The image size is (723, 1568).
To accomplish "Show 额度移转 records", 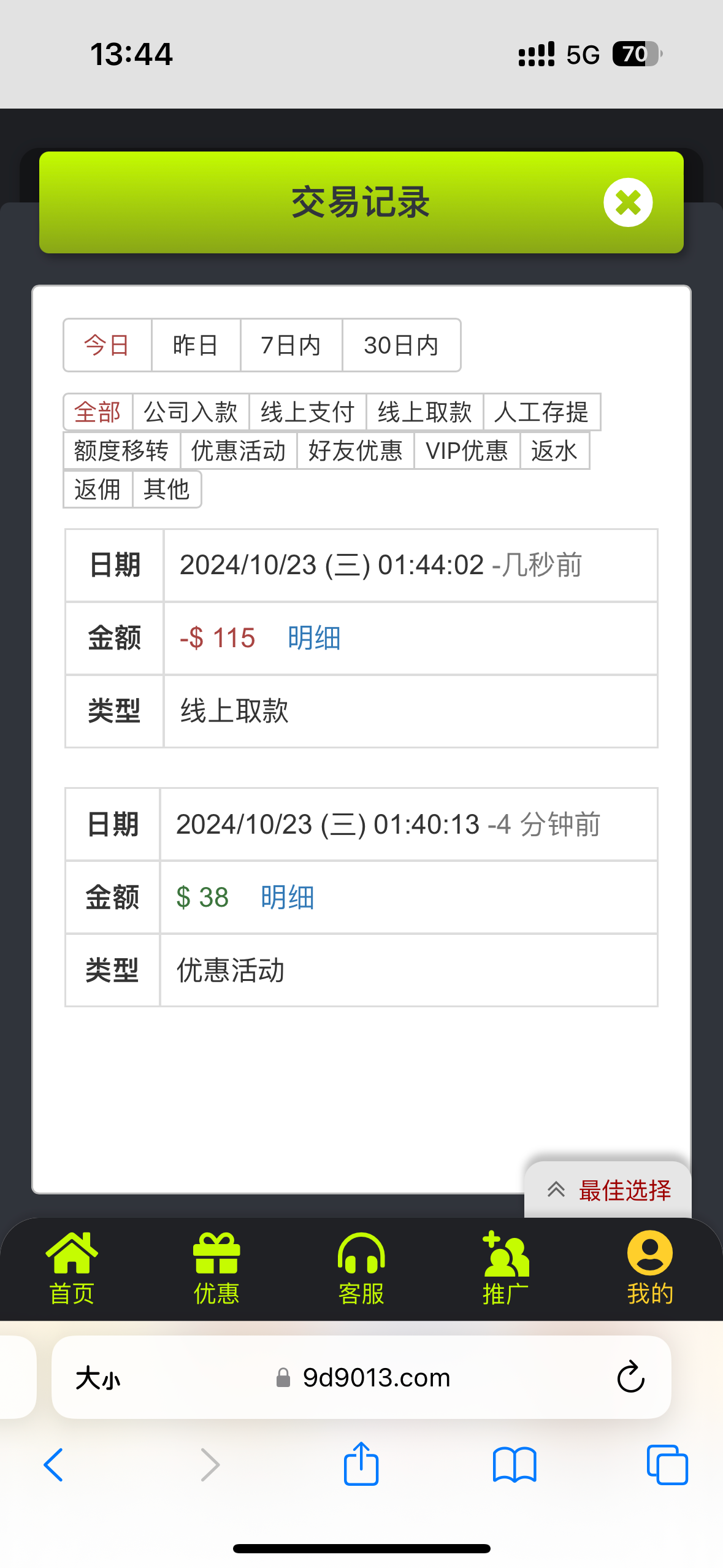I will (121, 450).
